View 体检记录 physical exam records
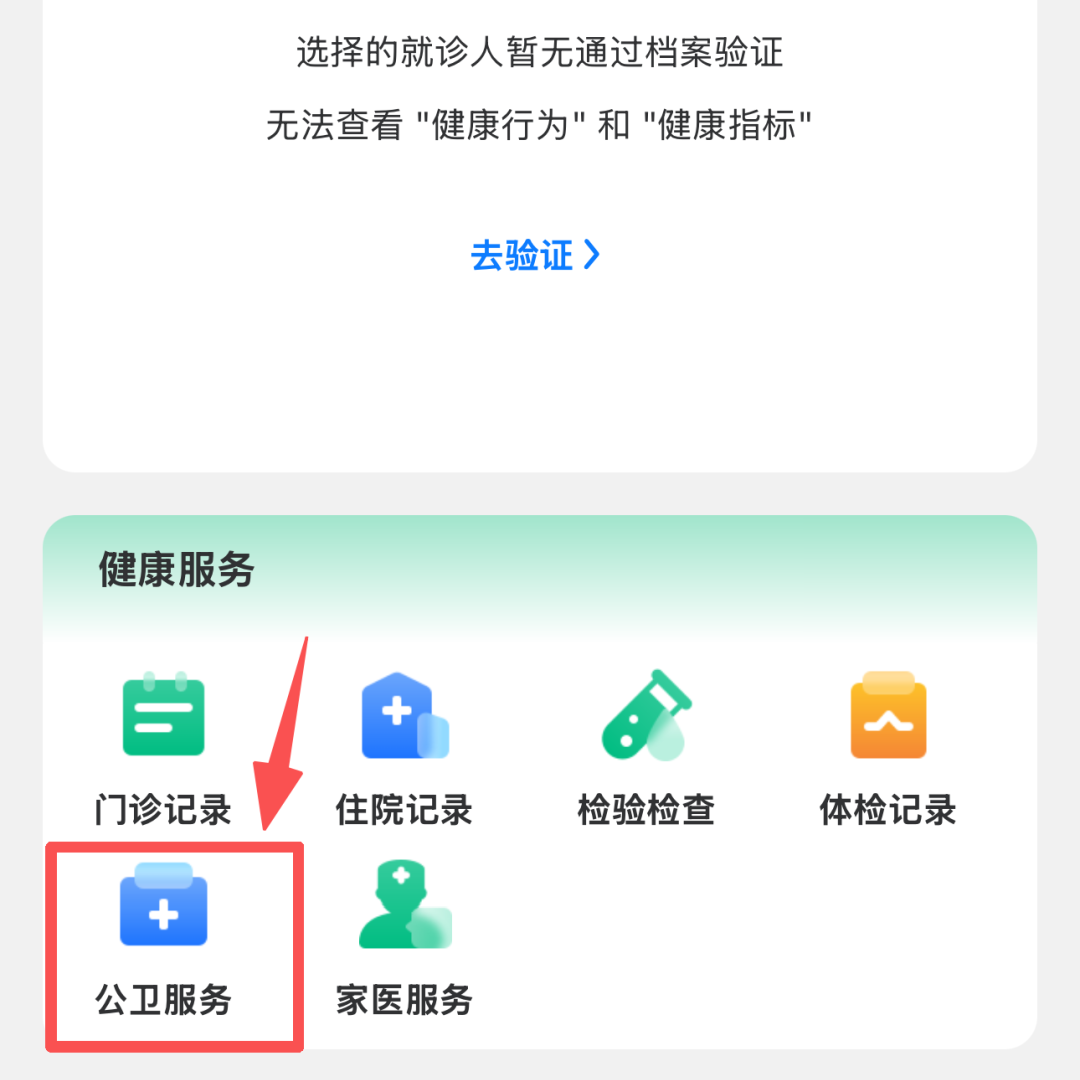 (x=888, y=745)
